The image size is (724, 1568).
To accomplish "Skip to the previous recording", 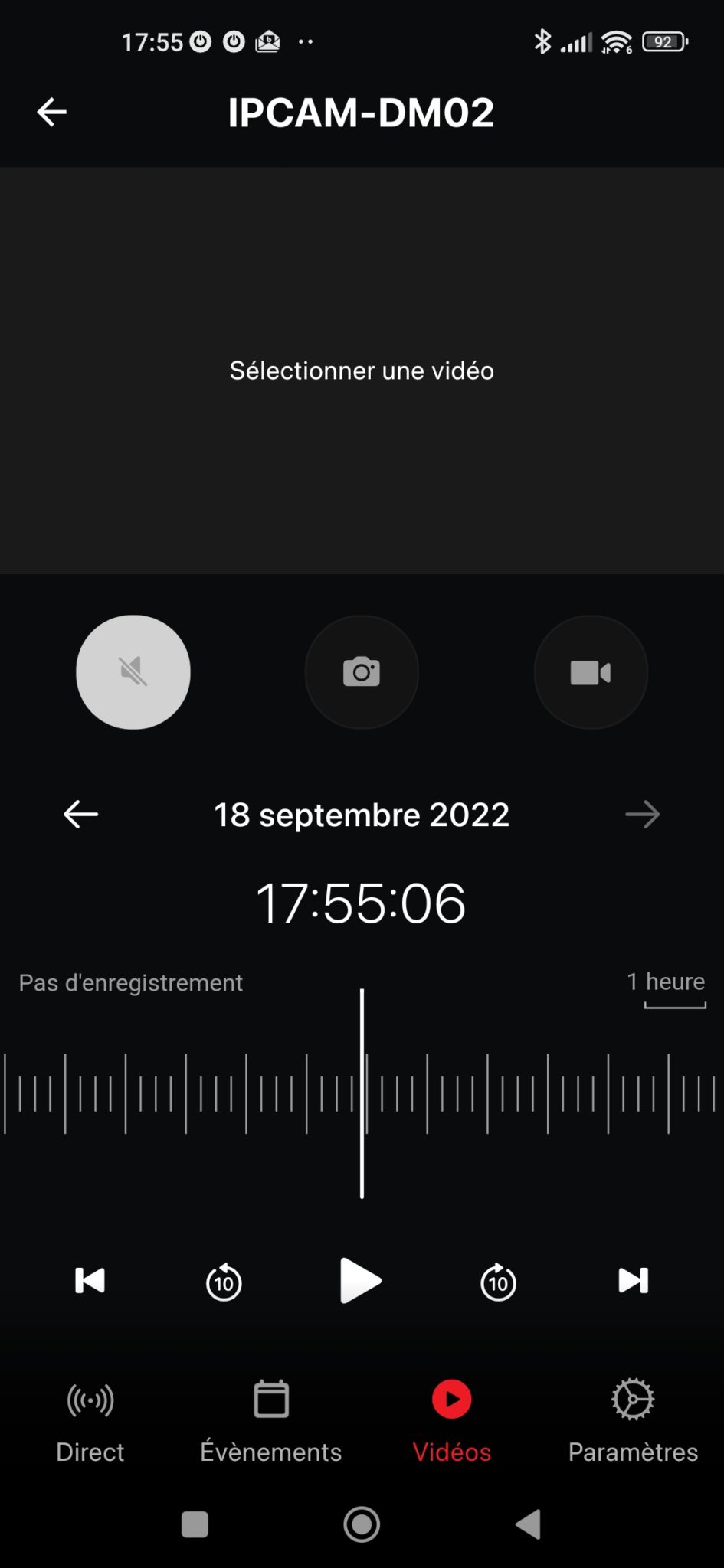I will 90,1281.
